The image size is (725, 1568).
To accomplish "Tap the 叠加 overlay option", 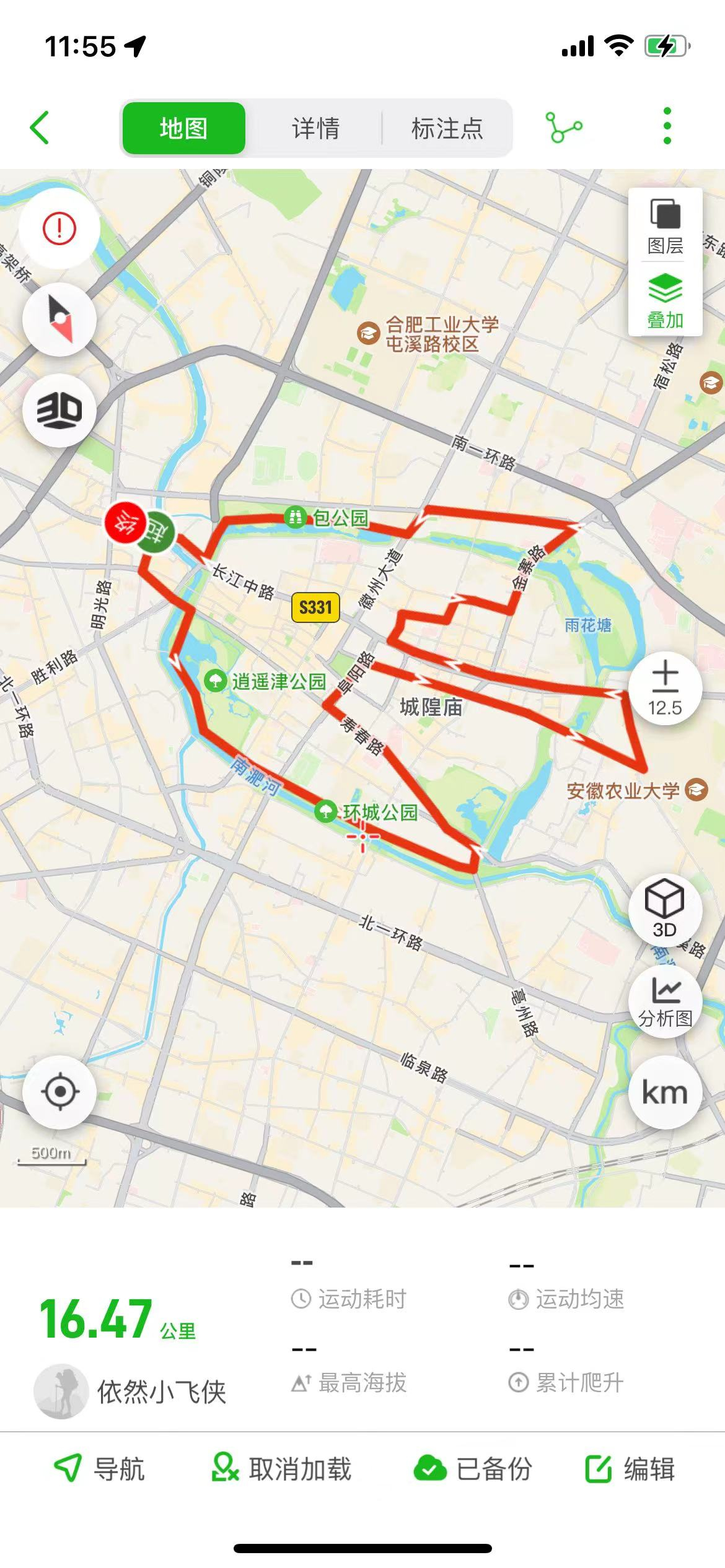I will click(665, 302).
